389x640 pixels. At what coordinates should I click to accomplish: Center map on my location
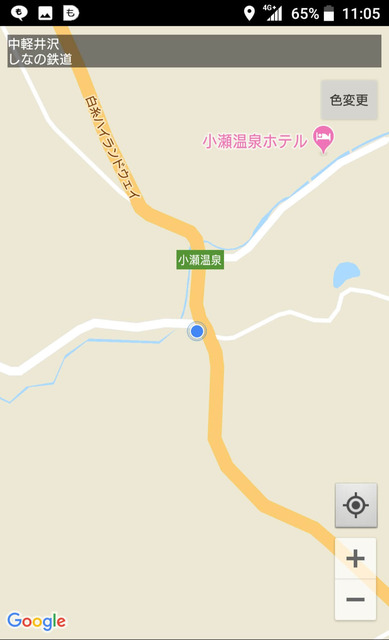point(356,505)
